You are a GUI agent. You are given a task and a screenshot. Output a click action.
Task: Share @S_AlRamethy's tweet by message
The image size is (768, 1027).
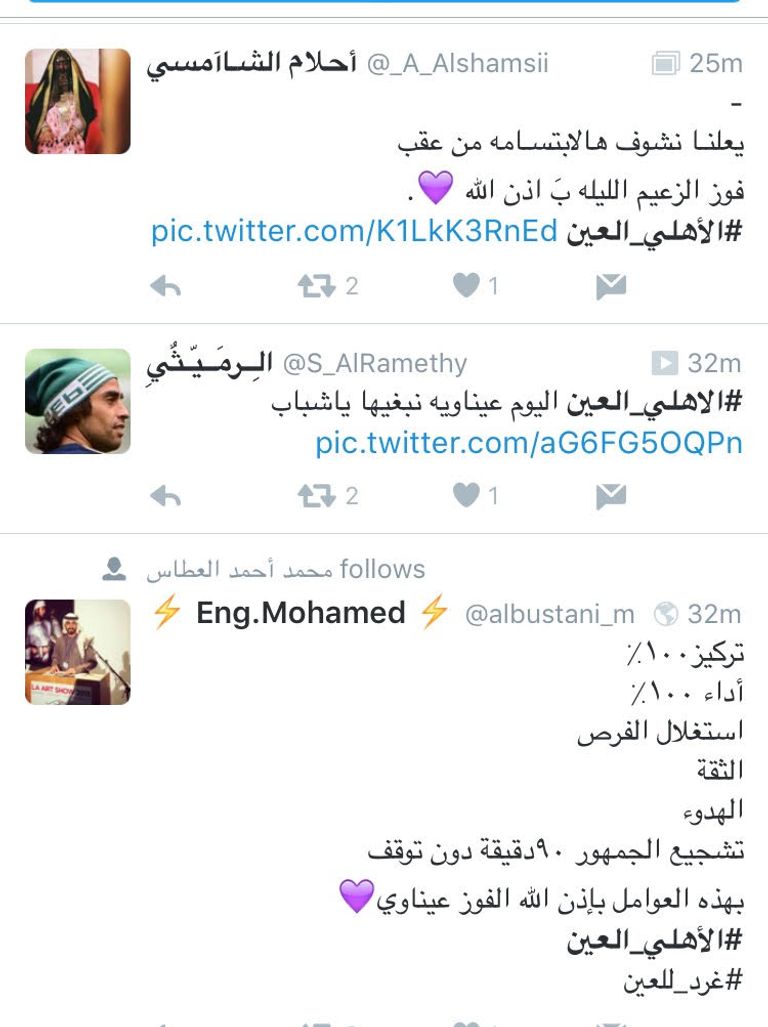pos(610,496)
